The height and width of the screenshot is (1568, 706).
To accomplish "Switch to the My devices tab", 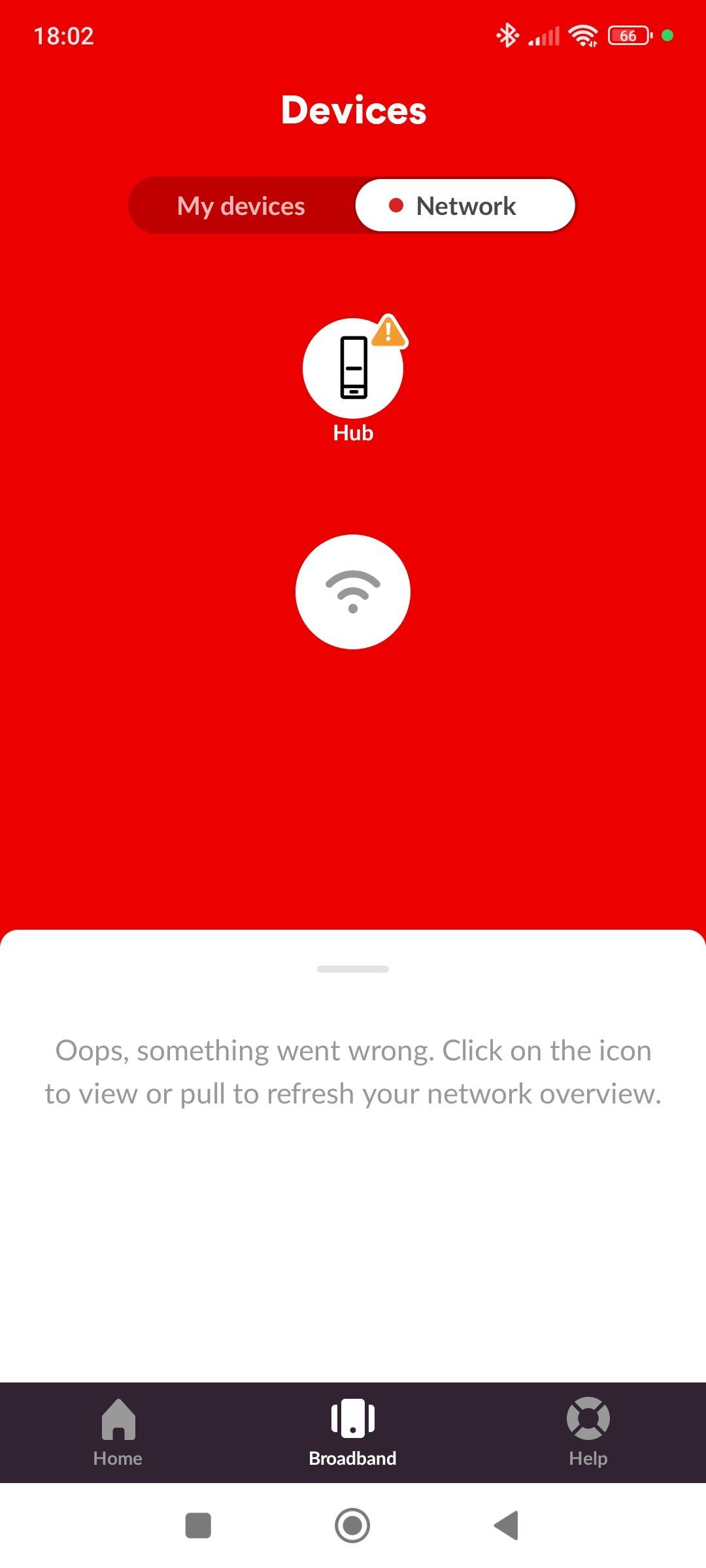I will click(x=241, y=206).
